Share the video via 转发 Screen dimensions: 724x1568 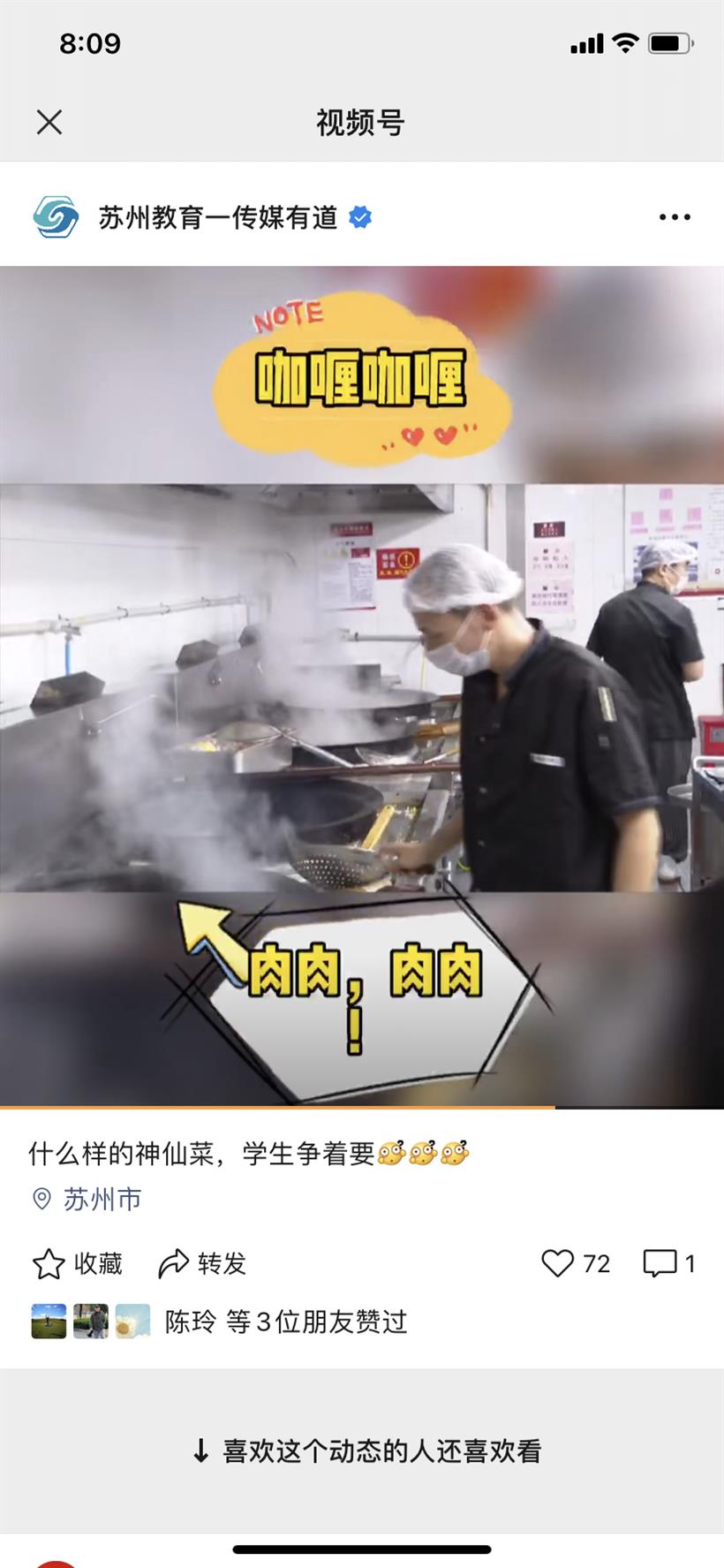coord(202,1264)
